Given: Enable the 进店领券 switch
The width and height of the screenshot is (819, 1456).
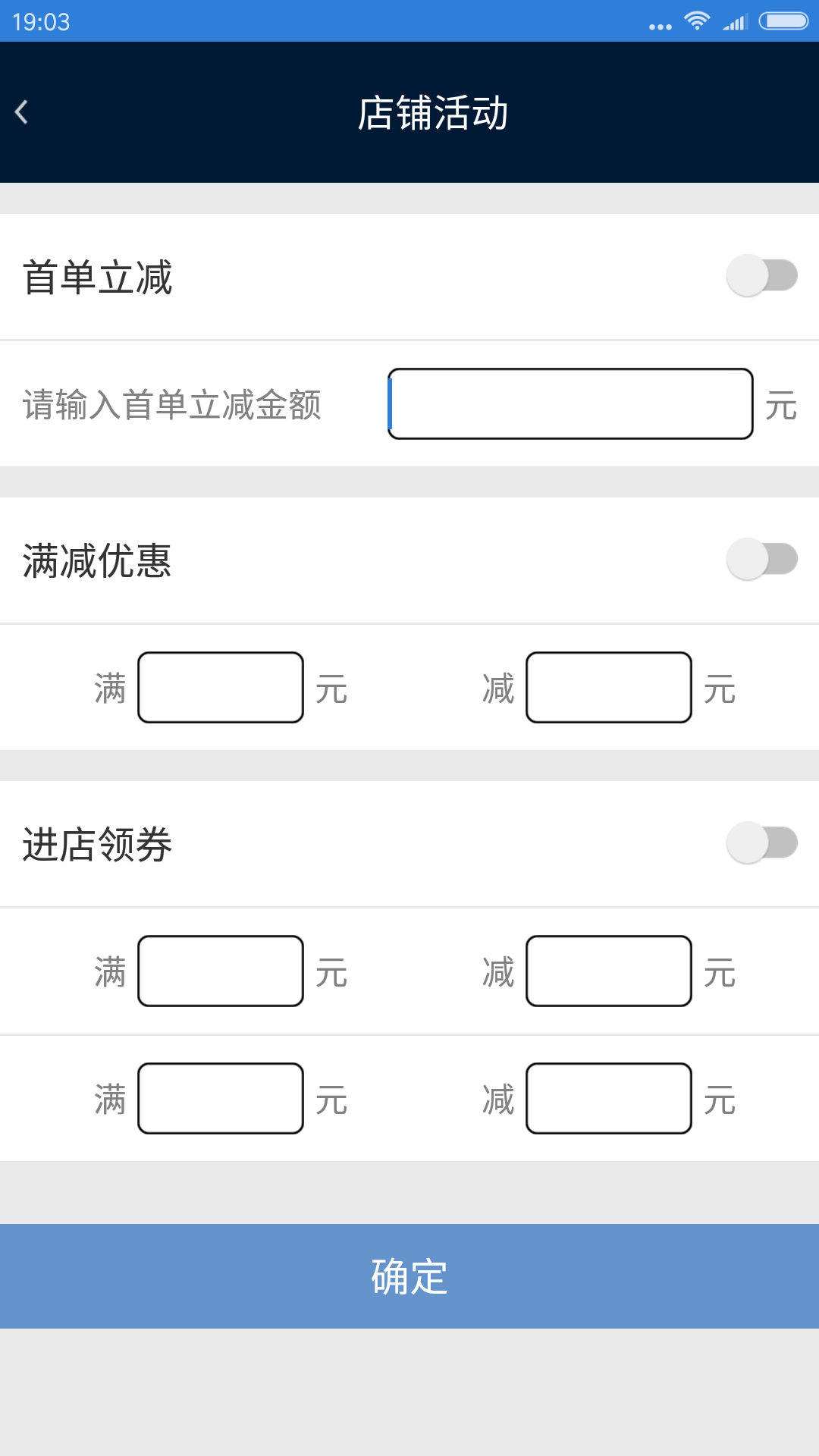Looking at the screenshot, I should [x=761, y=842].
